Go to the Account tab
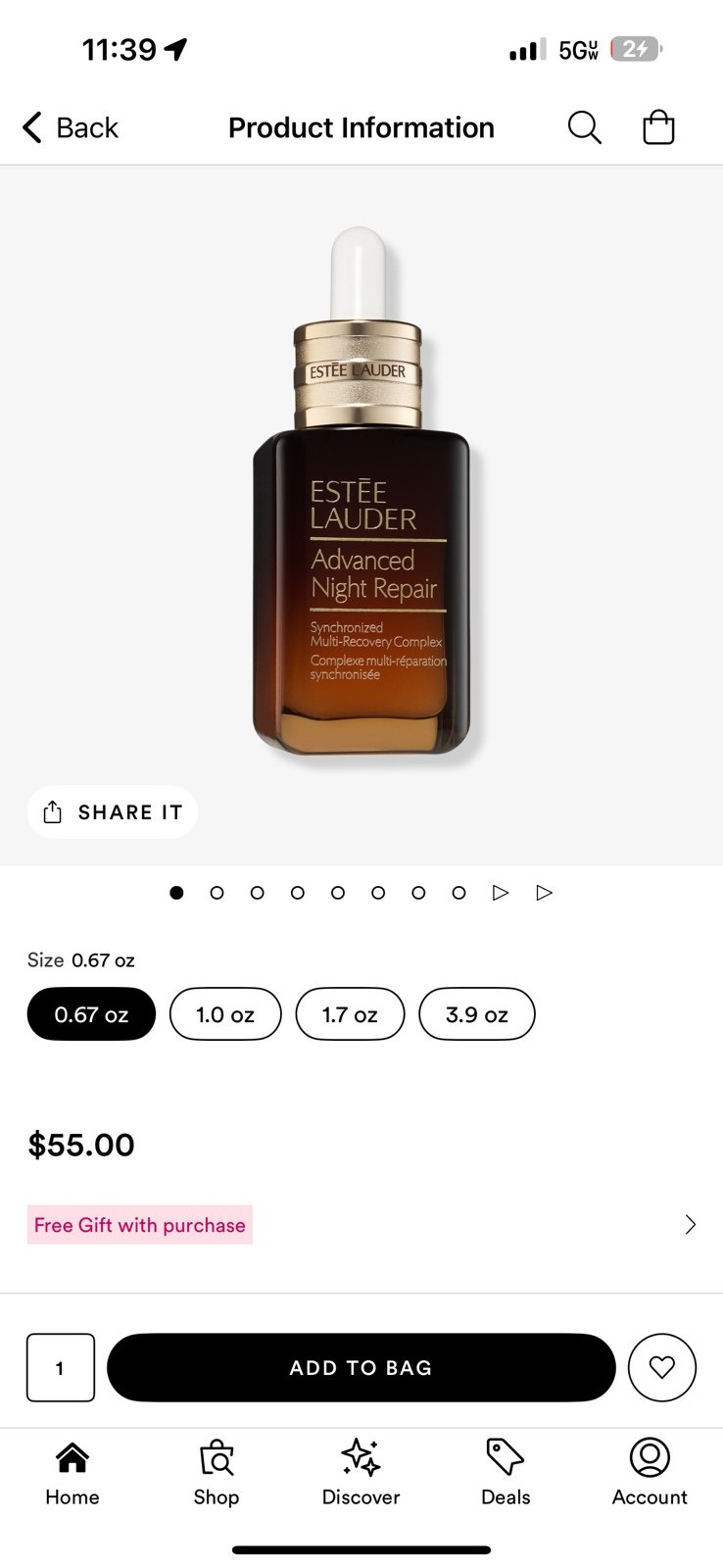Screen dimensions: 723x1568 tap(650, 1472)
